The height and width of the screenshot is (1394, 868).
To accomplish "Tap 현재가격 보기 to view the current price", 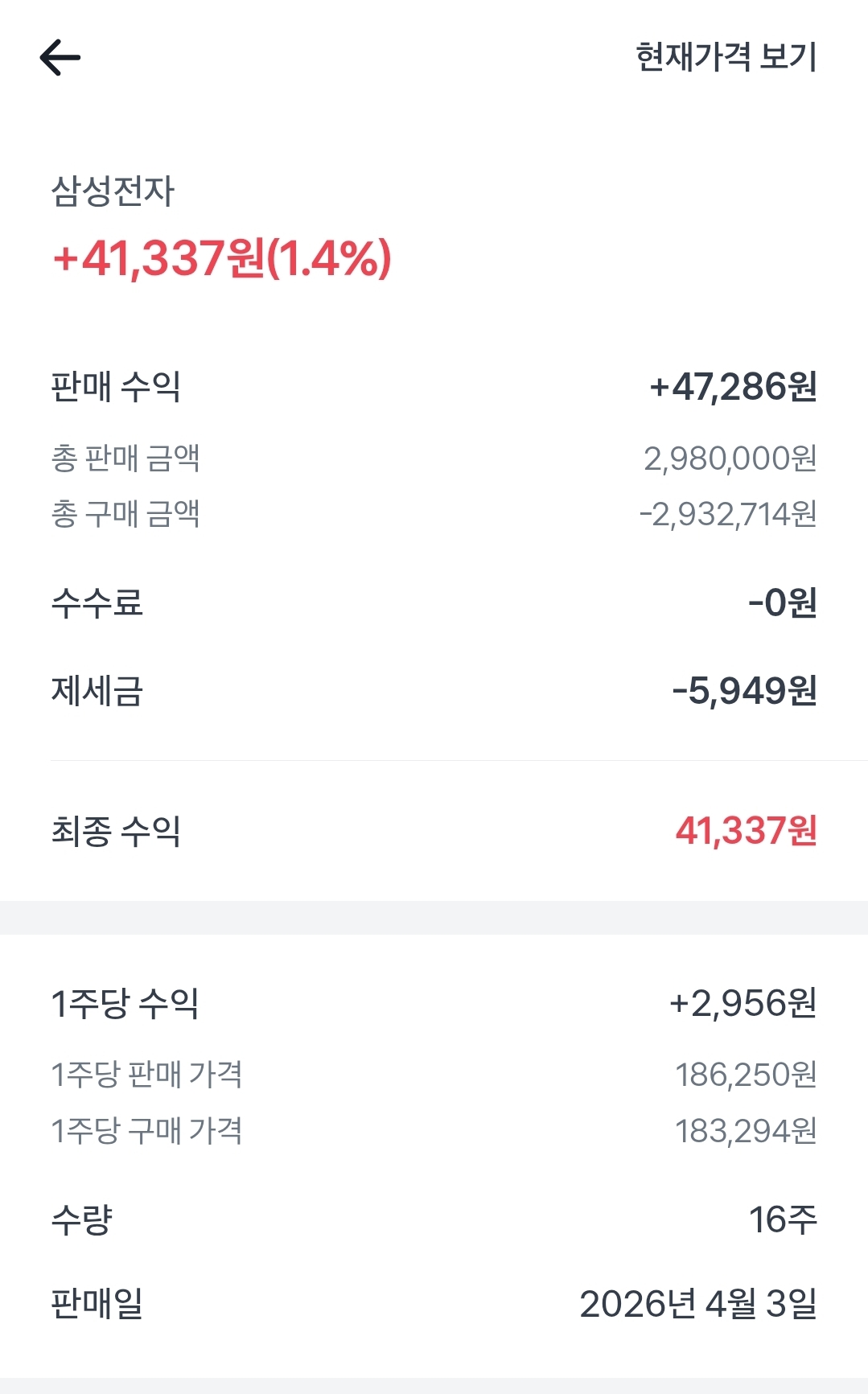I will click(726, 57).
